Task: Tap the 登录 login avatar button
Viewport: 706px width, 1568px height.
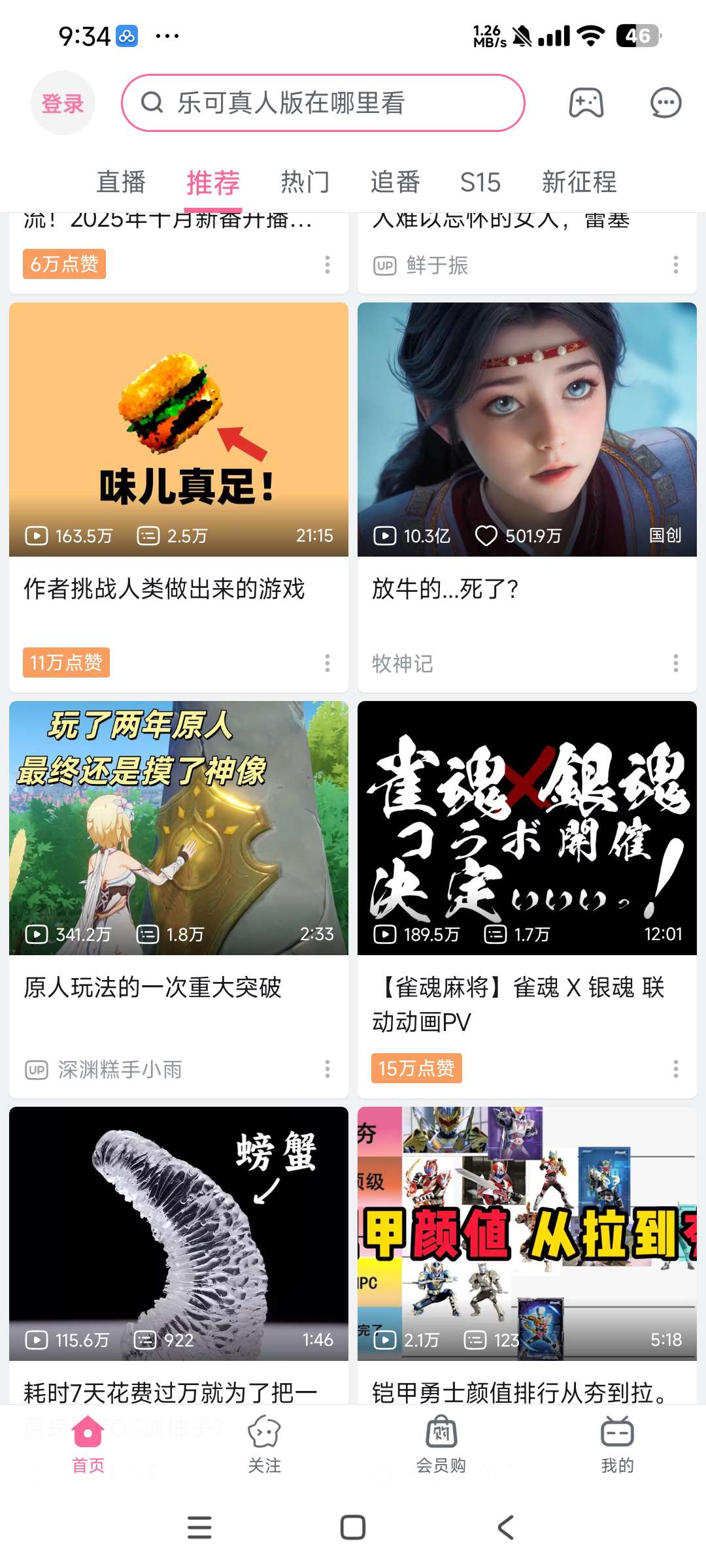Action: [x=63, y=103]
